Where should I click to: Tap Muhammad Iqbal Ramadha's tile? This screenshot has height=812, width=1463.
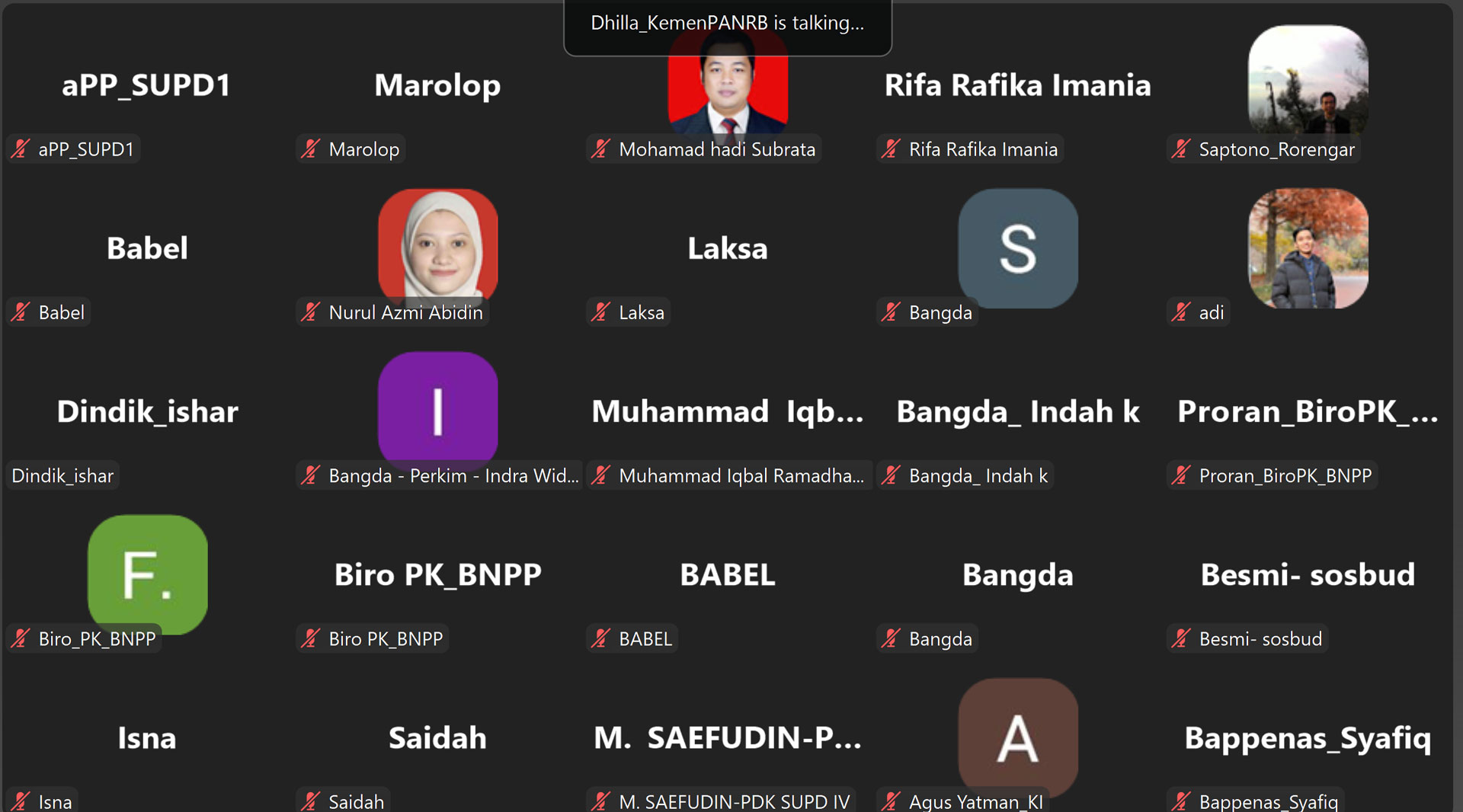pyautogui.click(x=728, y=411)
